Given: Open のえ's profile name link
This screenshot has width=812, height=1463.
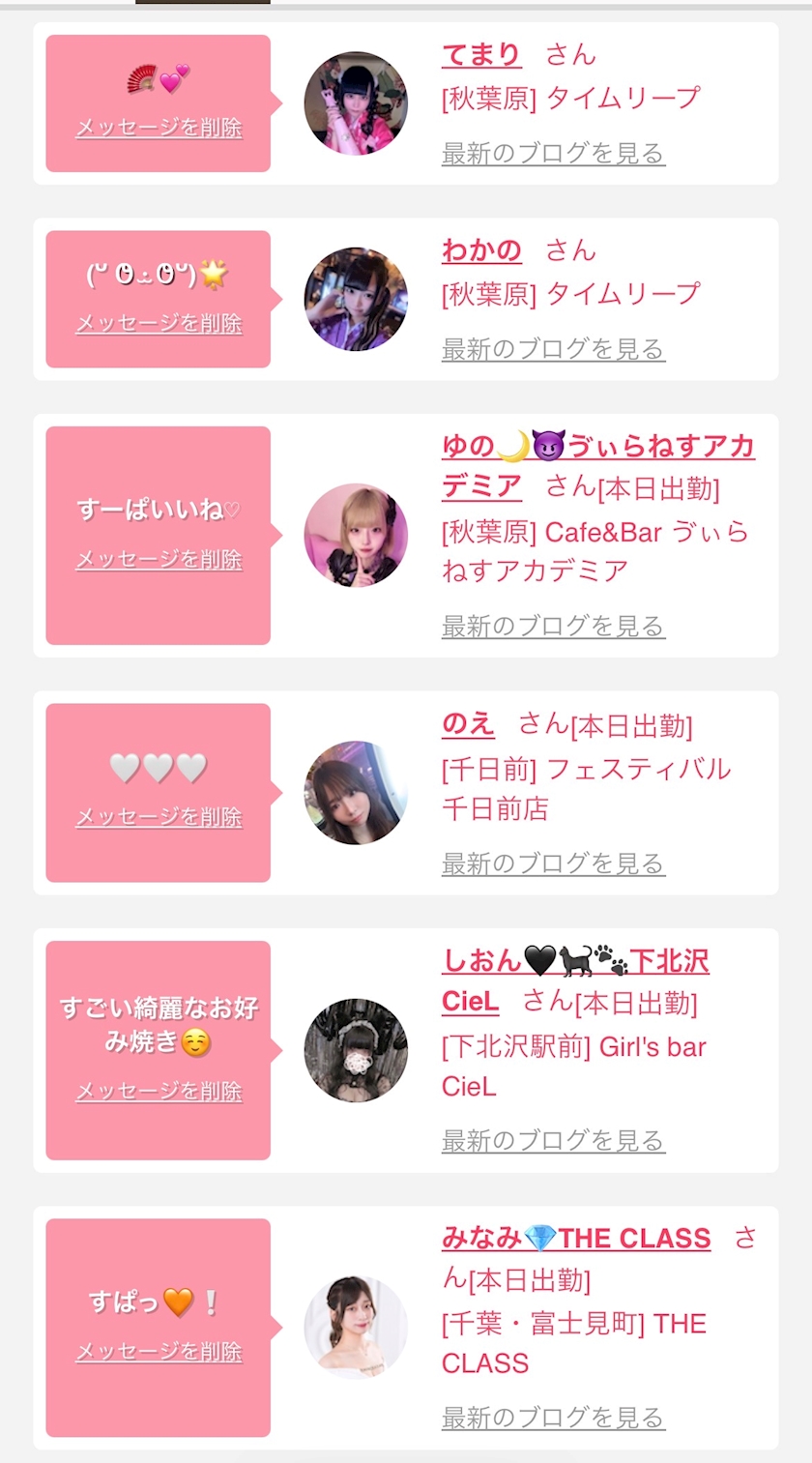Looking at the screenshot, I should point(468,724).
